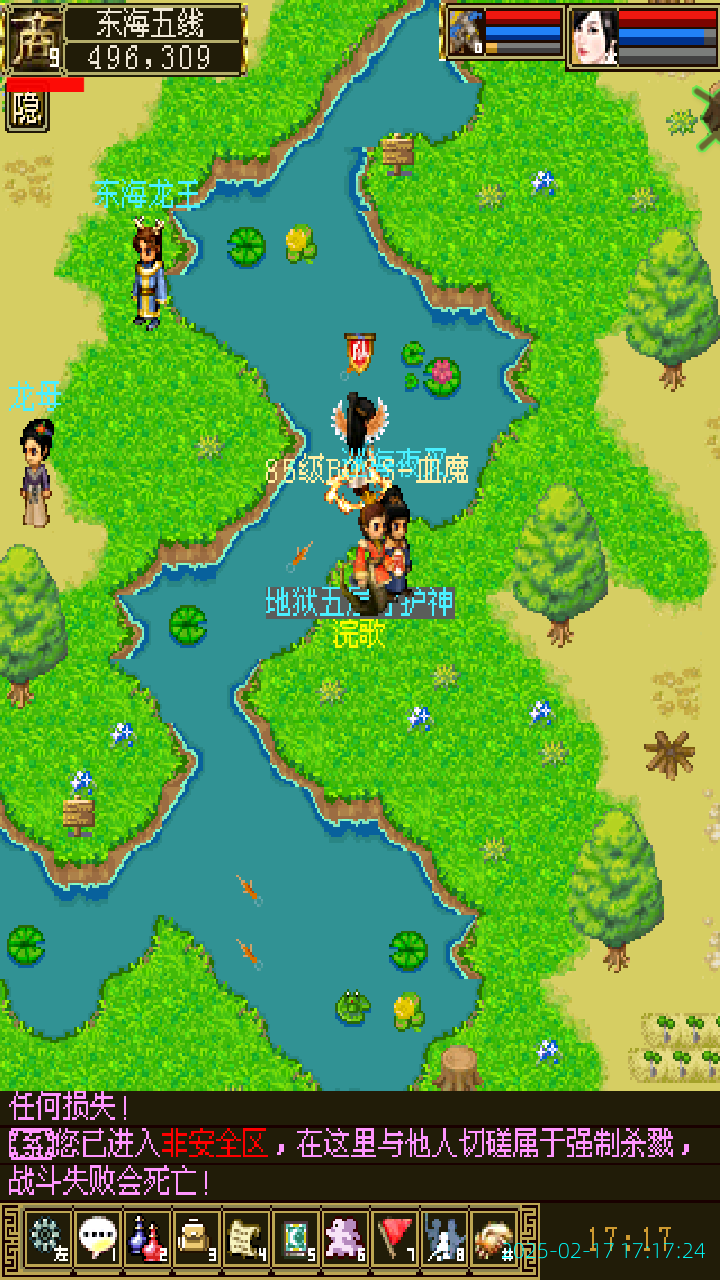
Task: Open the 东海五线 server line selector
Action: (x=155, y=22)
